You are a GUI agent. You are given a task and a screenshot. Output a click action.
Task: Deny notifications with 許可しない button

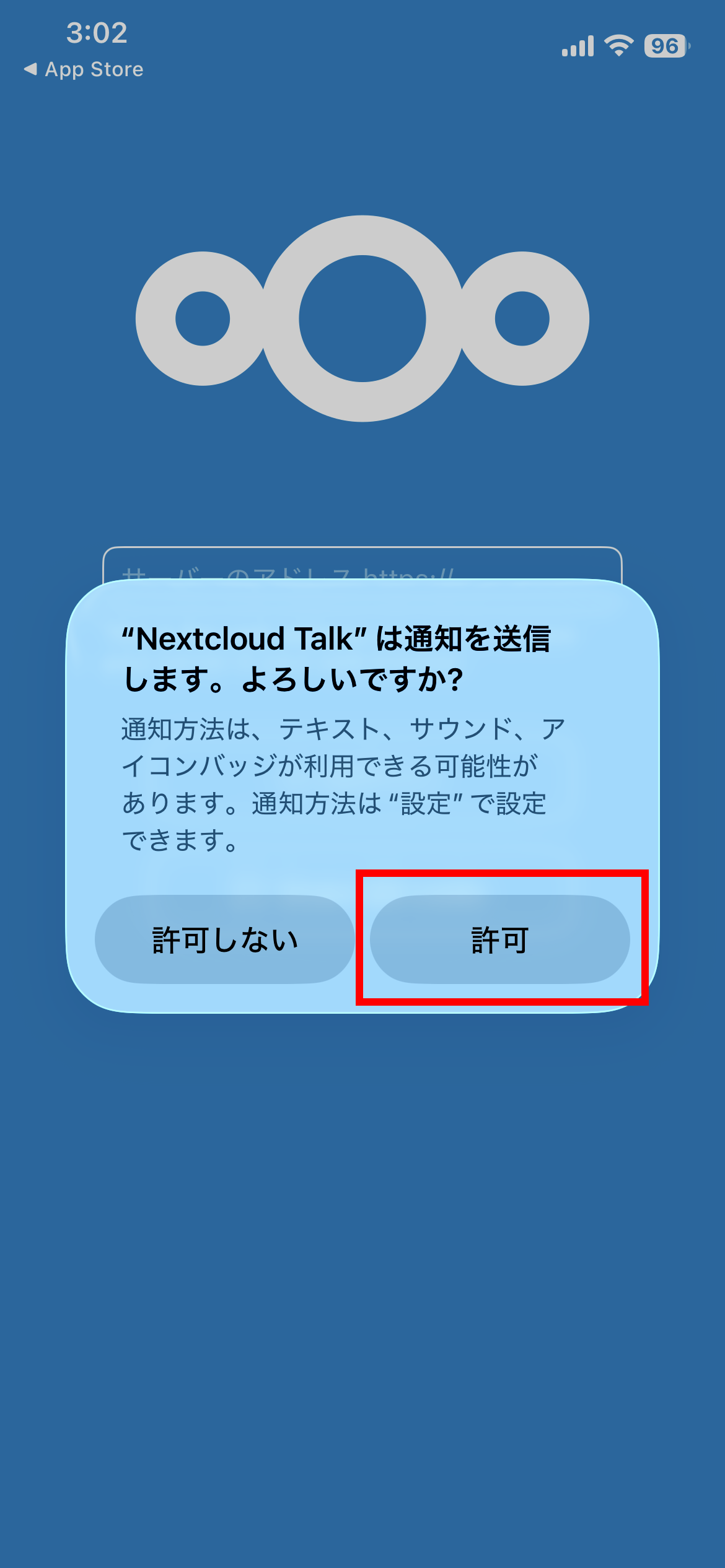tap(224, 939)
